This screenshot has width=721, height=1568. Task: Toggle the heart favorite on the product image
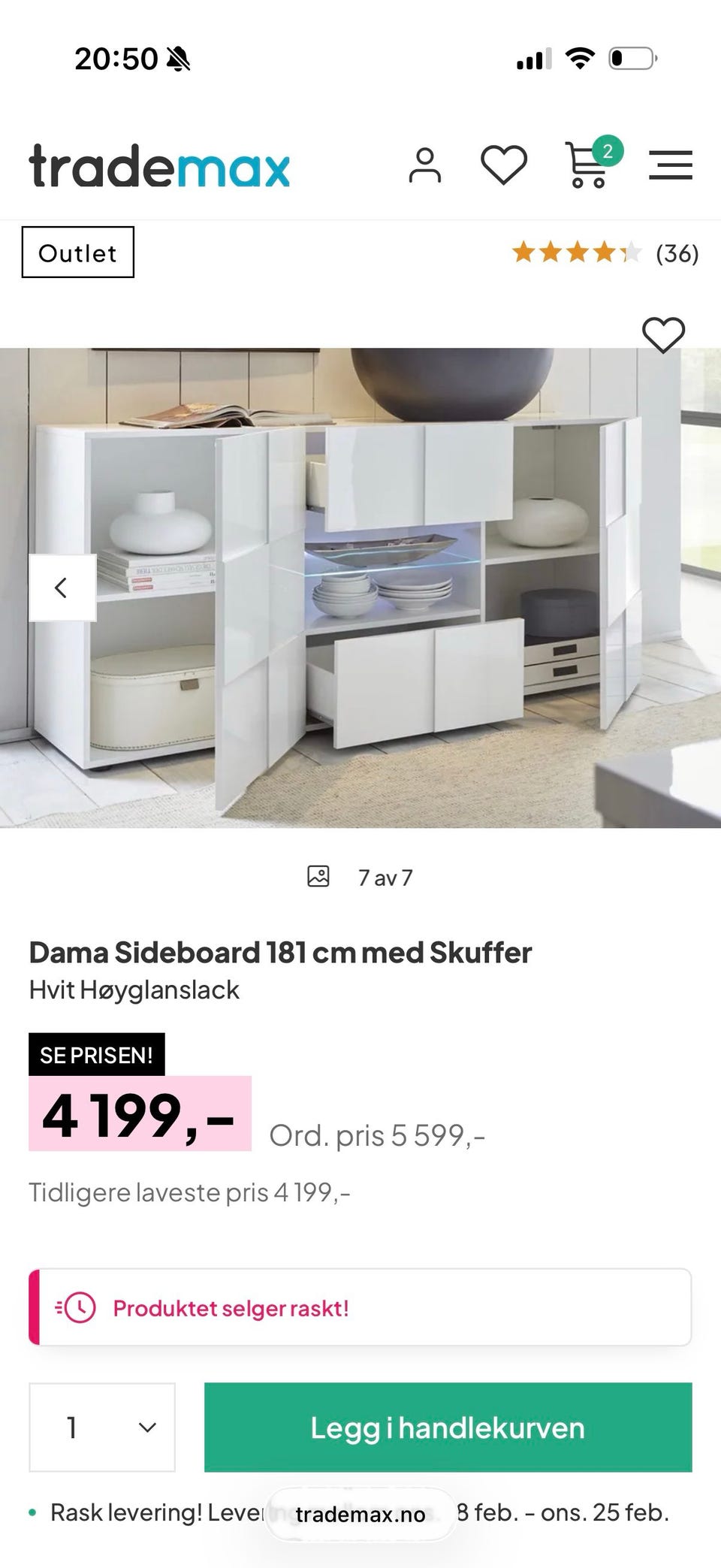point(664,337)
